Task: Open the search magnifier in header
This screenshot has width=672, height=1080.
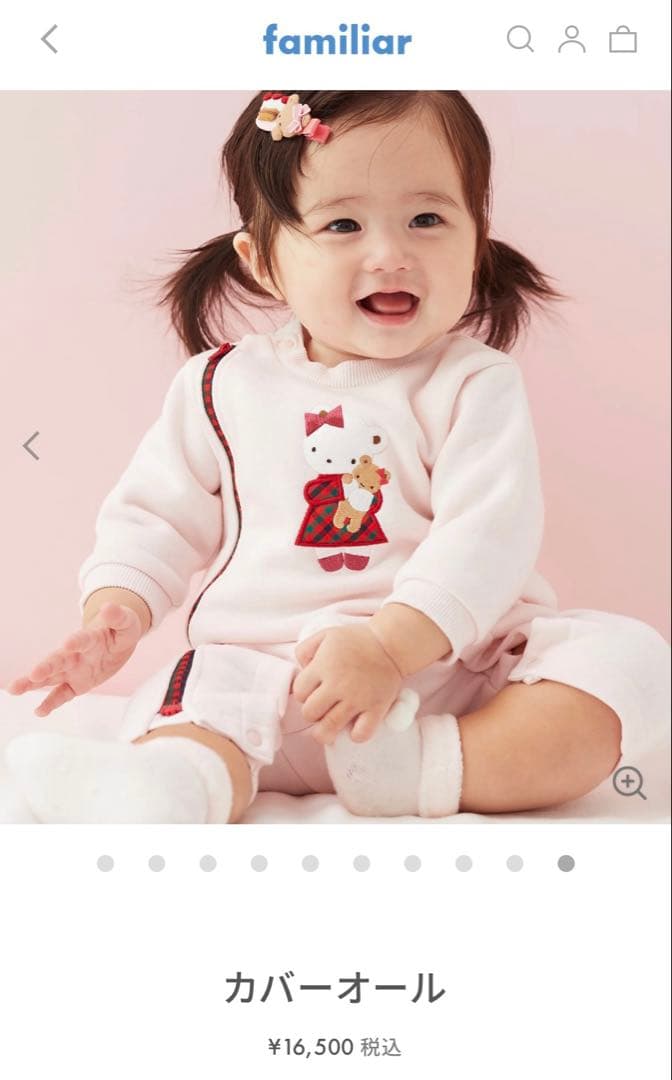Action: [520, 40]
